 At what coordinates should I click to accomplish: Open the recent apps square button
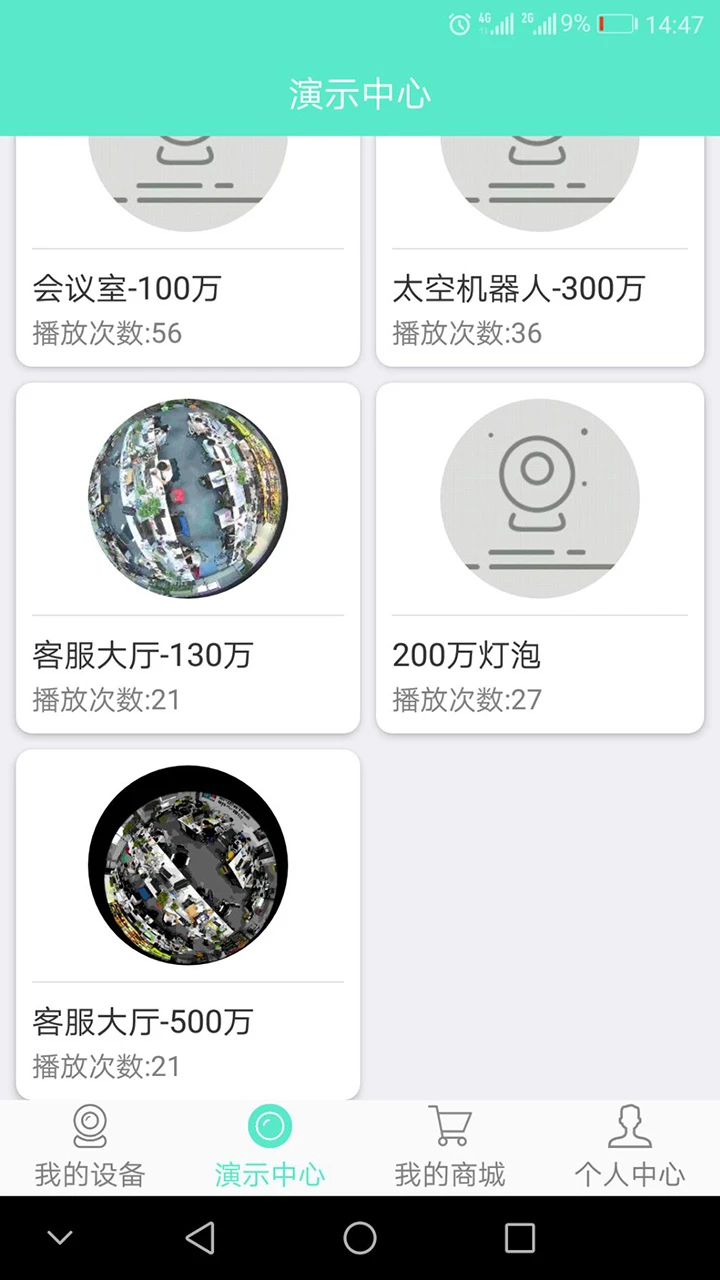point(520,1238)
